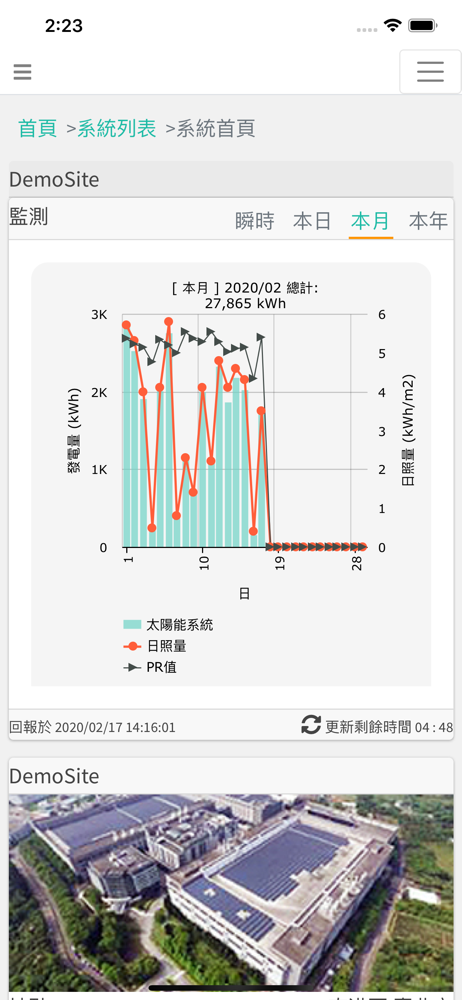The width and height of the screenshot is (462, 1000).
Task: Open 系統列表 breadcrumb link
Action: click(x=117, y=128)
